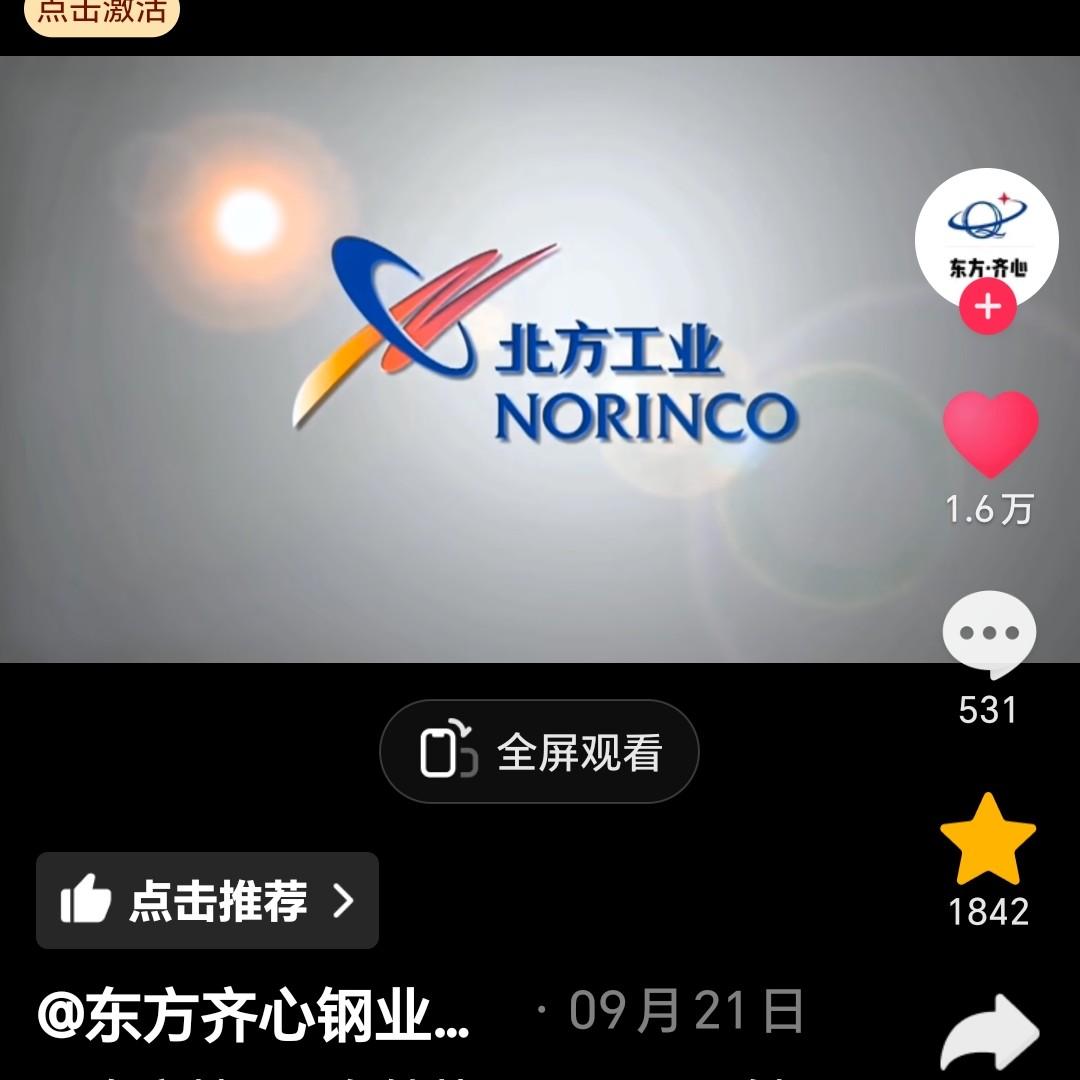Screen dimensions: 1080x1080
Task: Like this video with the heart
Action: click(x=990, y=434)
